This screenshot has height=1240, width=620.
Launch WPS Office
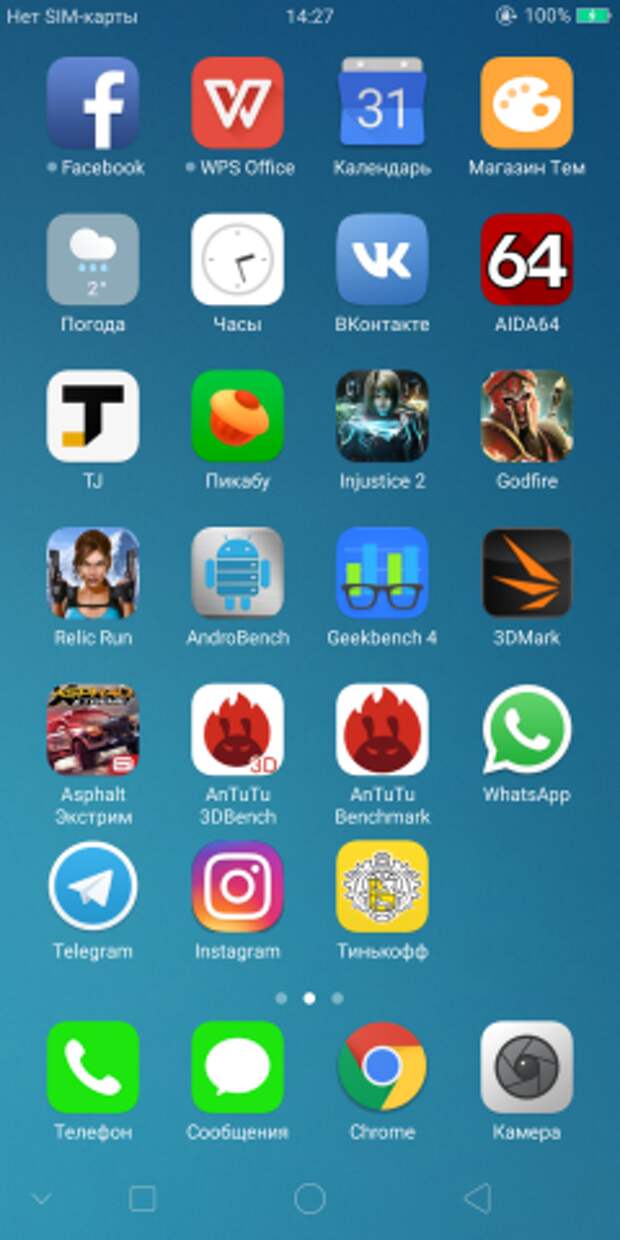237,103
